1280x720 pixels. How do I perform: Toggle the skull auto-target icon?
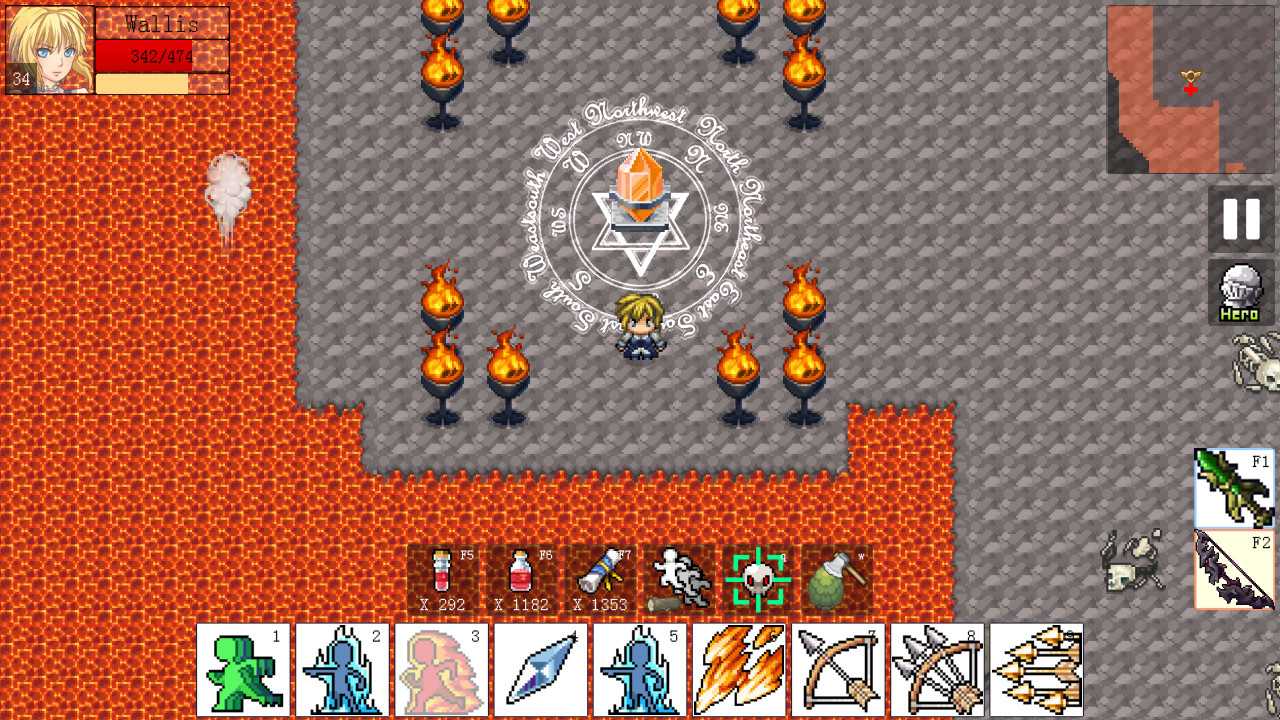758,580
